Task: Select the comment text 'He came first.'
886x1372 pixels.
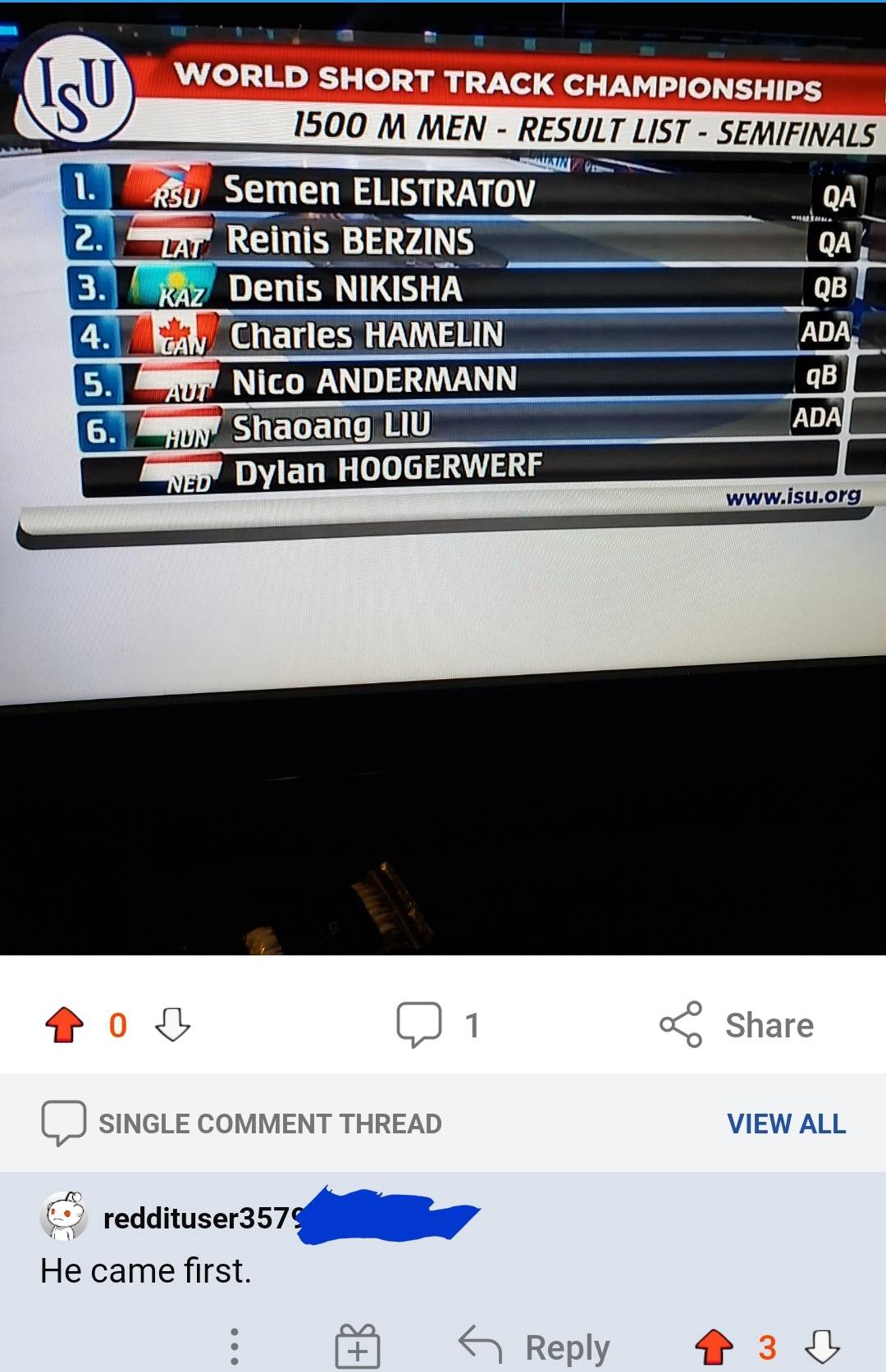Action: click(x=147, y=1270)
